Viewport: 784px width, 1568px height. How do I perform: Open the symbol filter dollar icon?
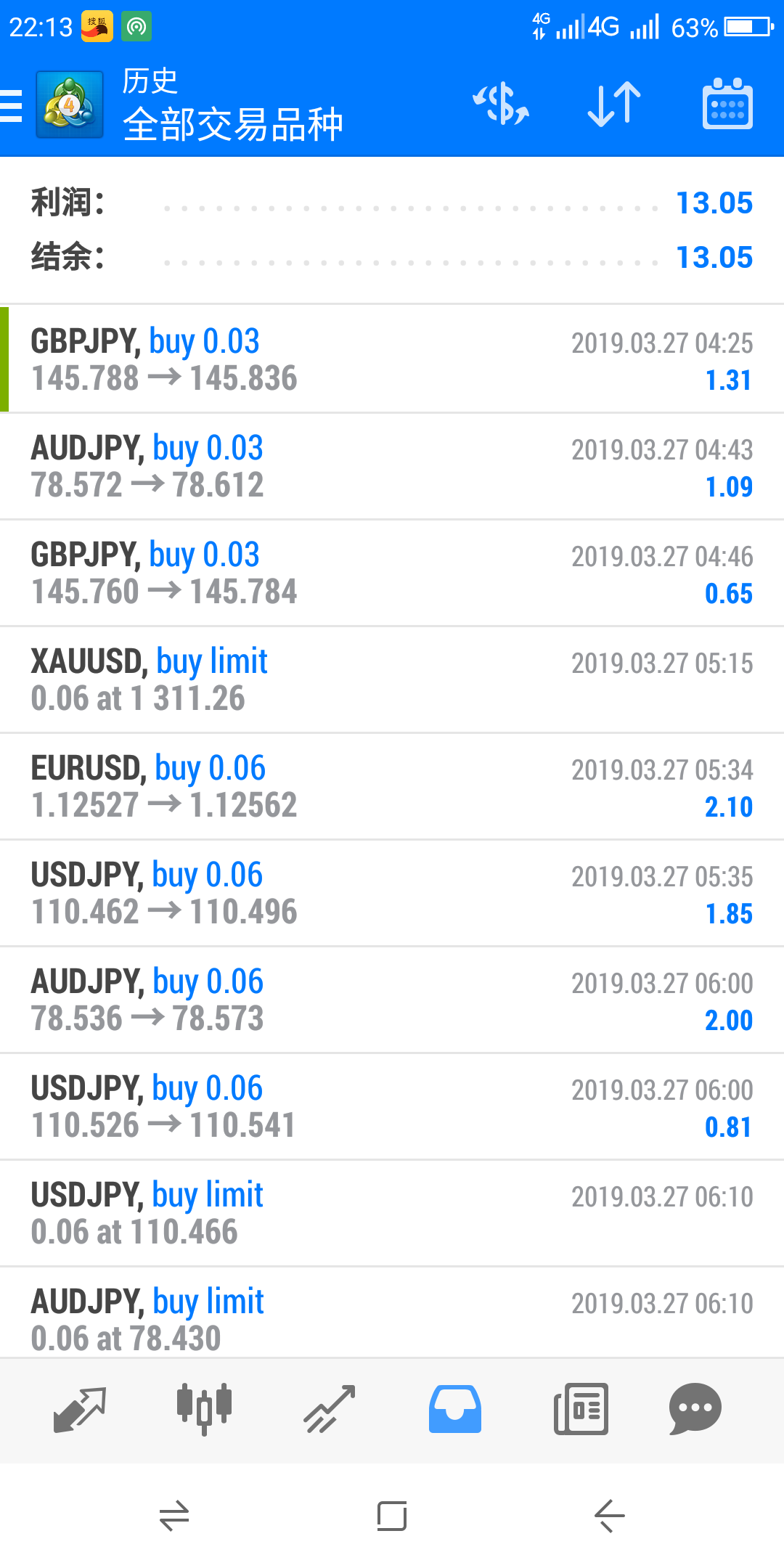[x=501, y=104]
